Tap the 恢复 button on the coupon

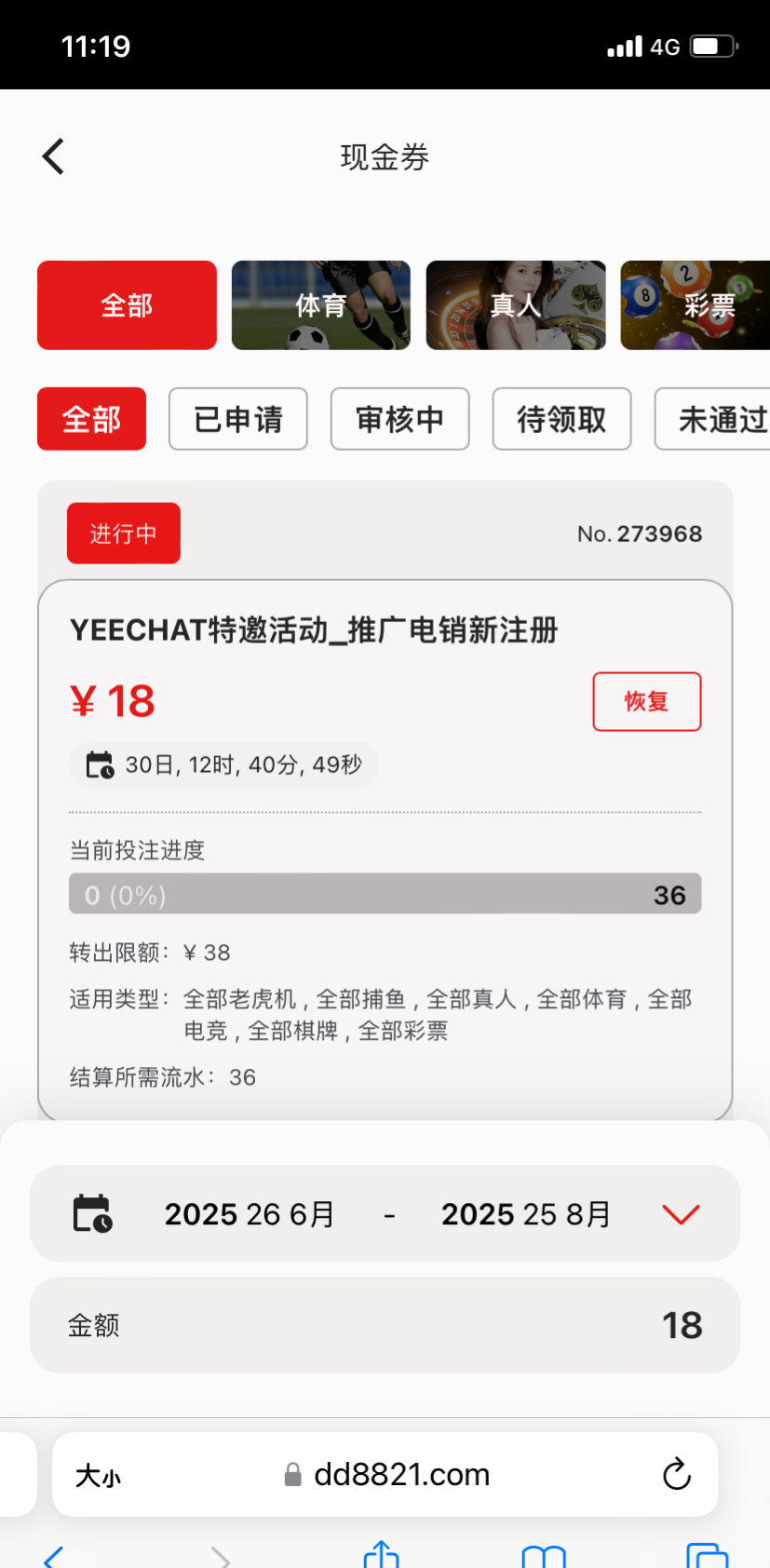pos(646,701)
